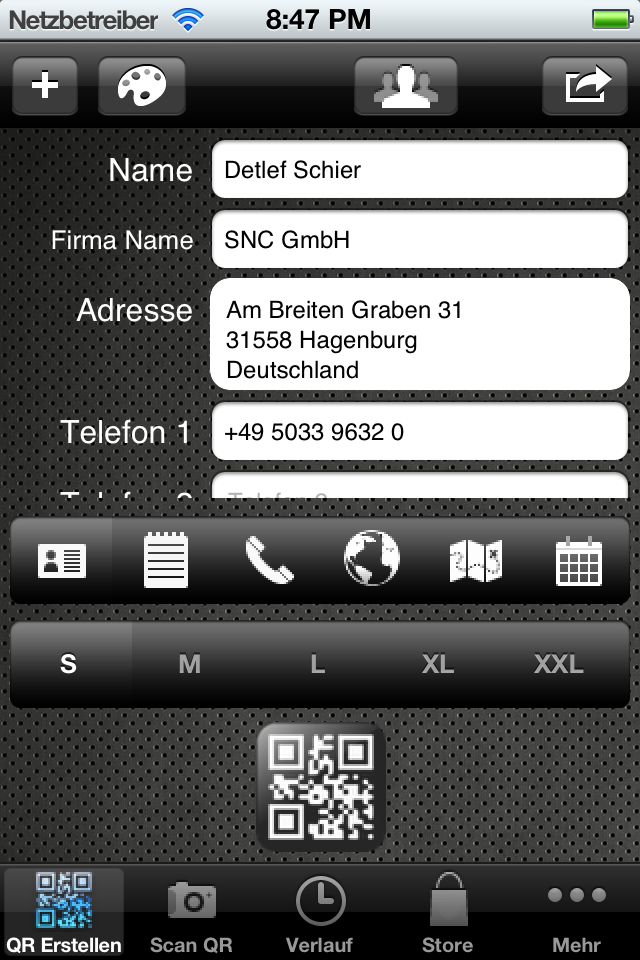Edit the Adresse field
This screenshot has height=960, width=640.
[419, 340]
